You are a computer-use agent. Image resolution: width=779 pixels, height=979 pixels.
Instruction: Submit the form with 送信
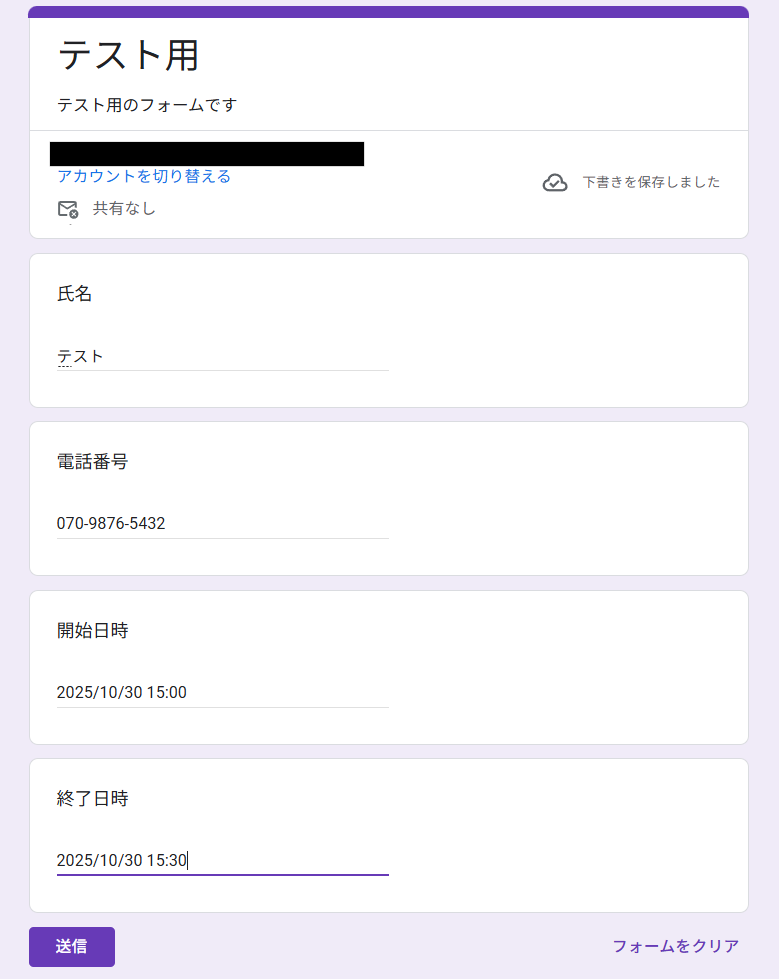click(x=72, y=947)
